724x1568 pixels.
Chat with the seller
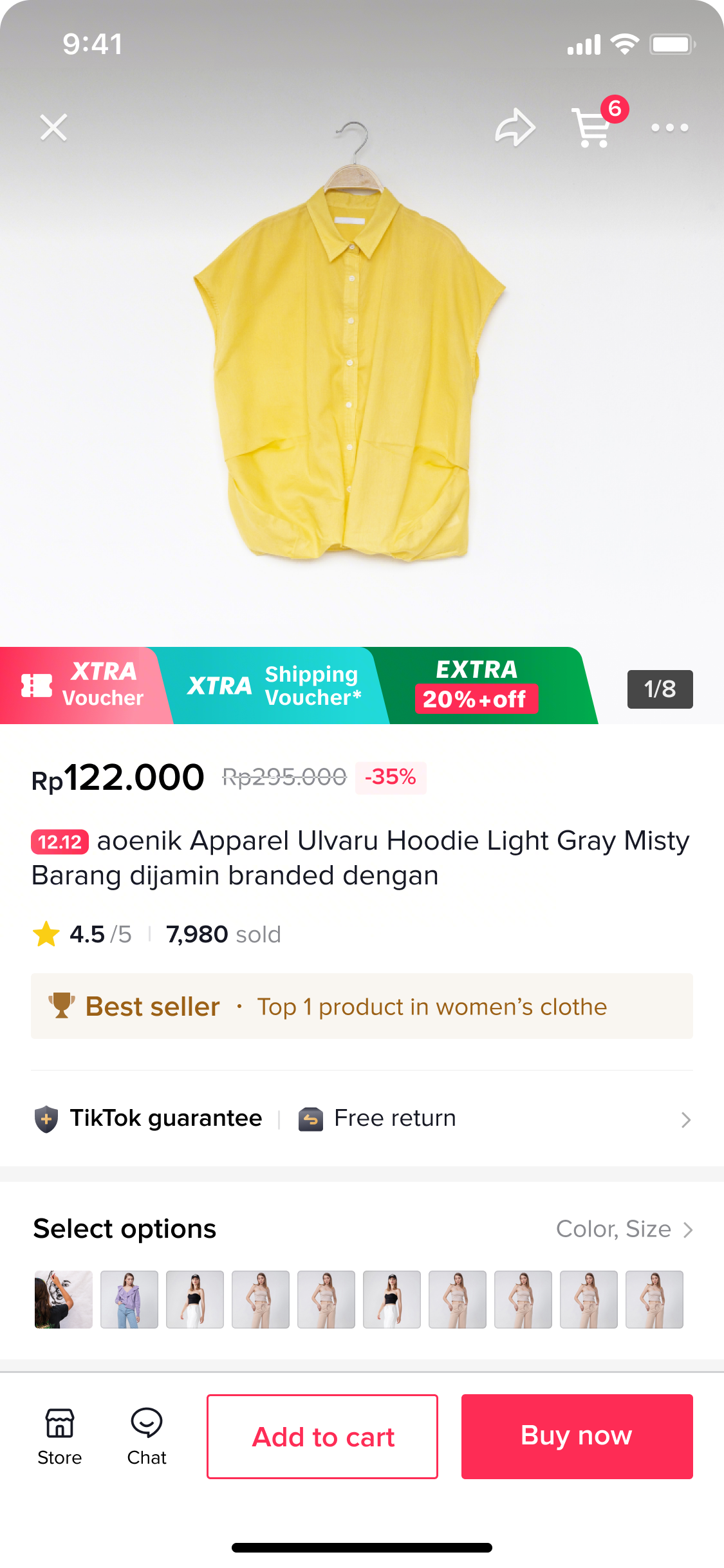pos(147,1436)
